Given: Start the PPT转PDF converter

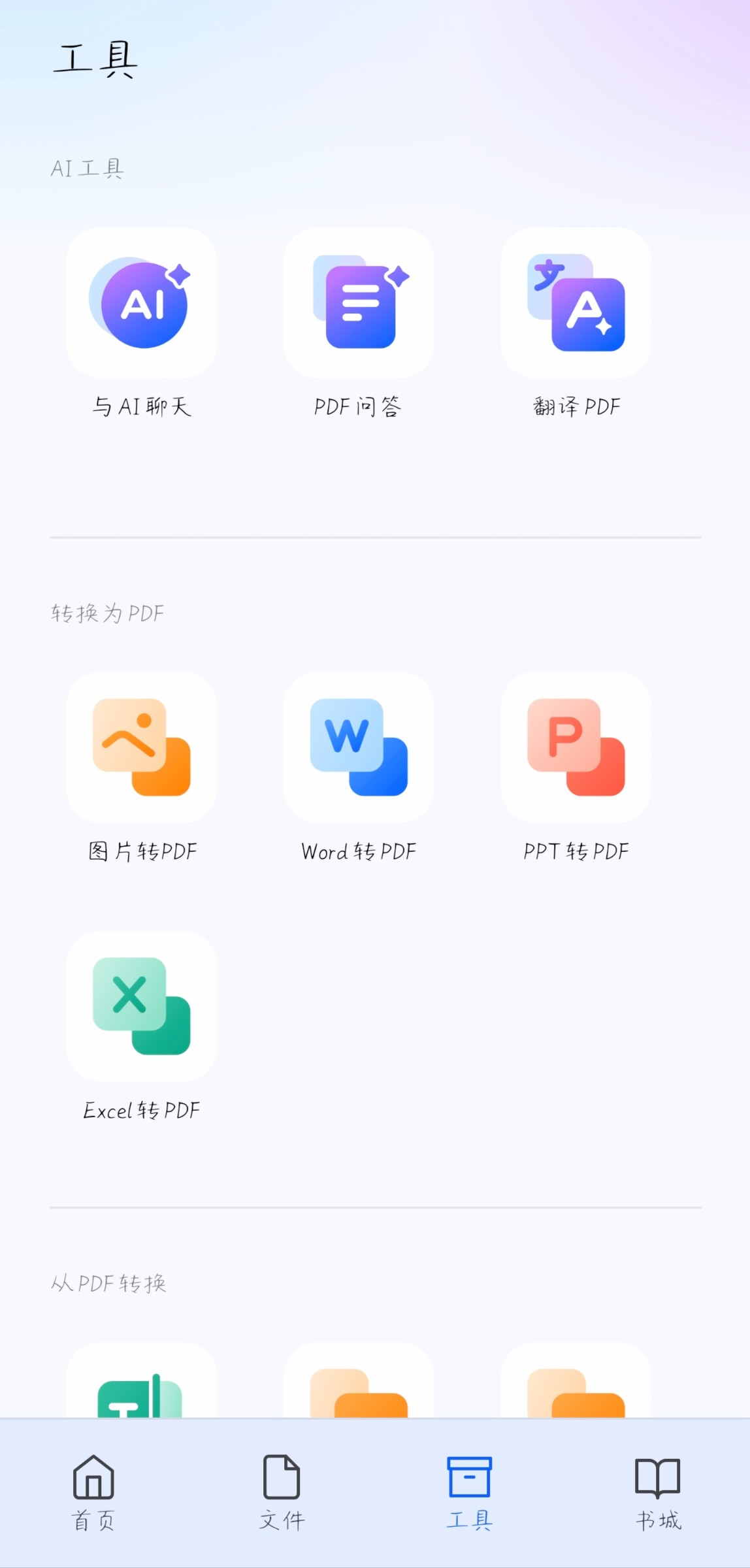Looking at the screenshot, I should point(576,747).
